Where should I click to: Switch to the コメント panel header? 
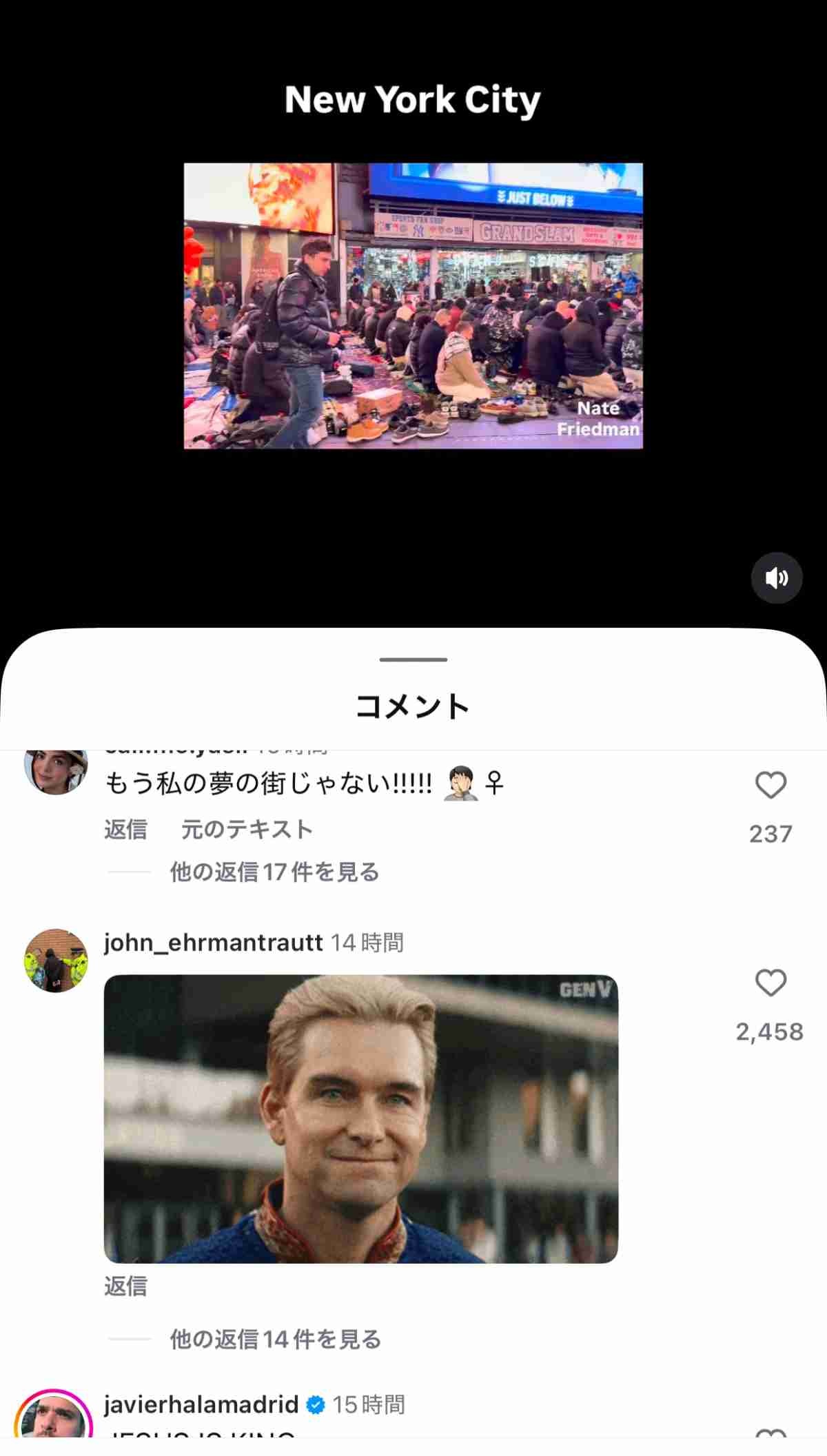tap(413, 706)
